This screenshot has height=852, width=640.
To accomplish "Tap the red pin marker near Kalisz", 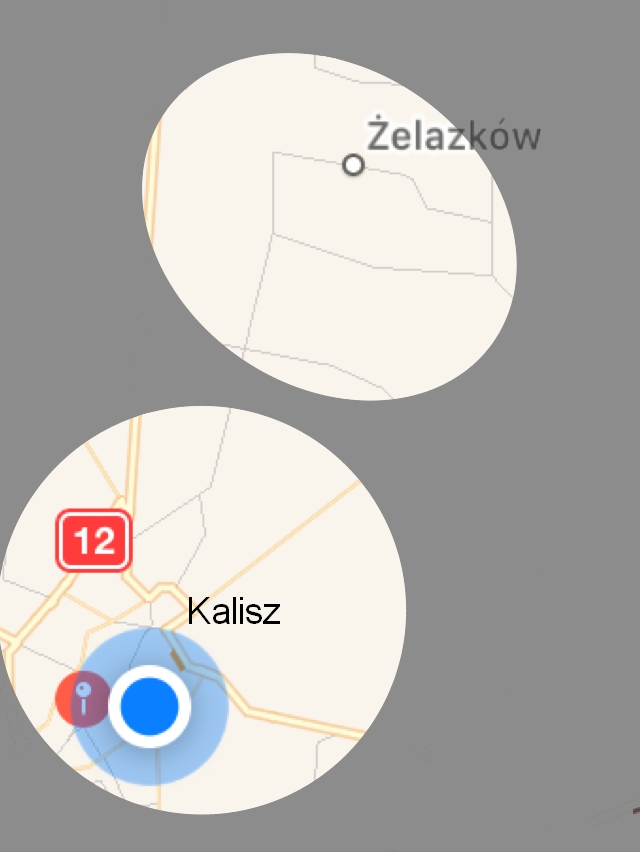I will (x=80, y=697).
